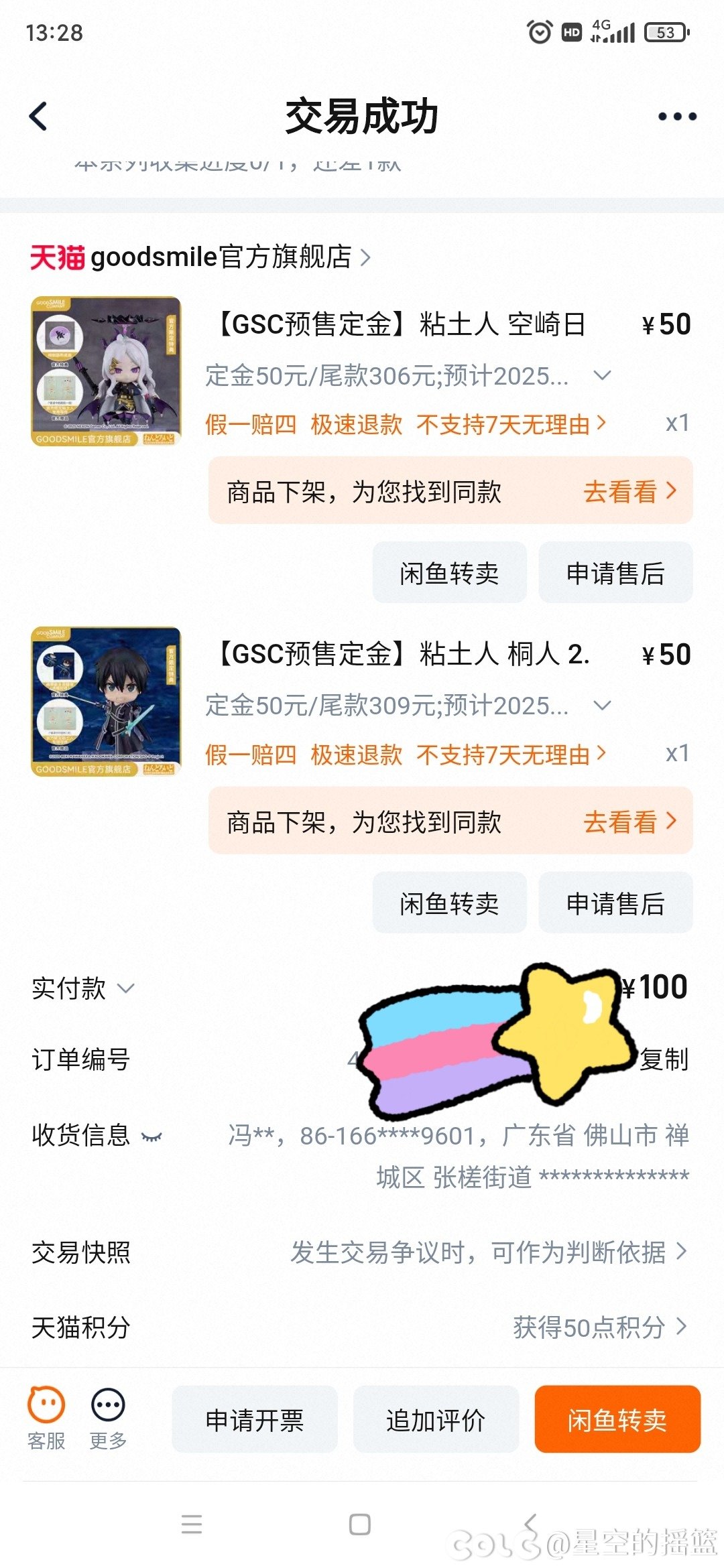The width and height of the screenshot is (724, 1568).
Task: Open 天猫积分 points details
Action: click(362, 1327)
